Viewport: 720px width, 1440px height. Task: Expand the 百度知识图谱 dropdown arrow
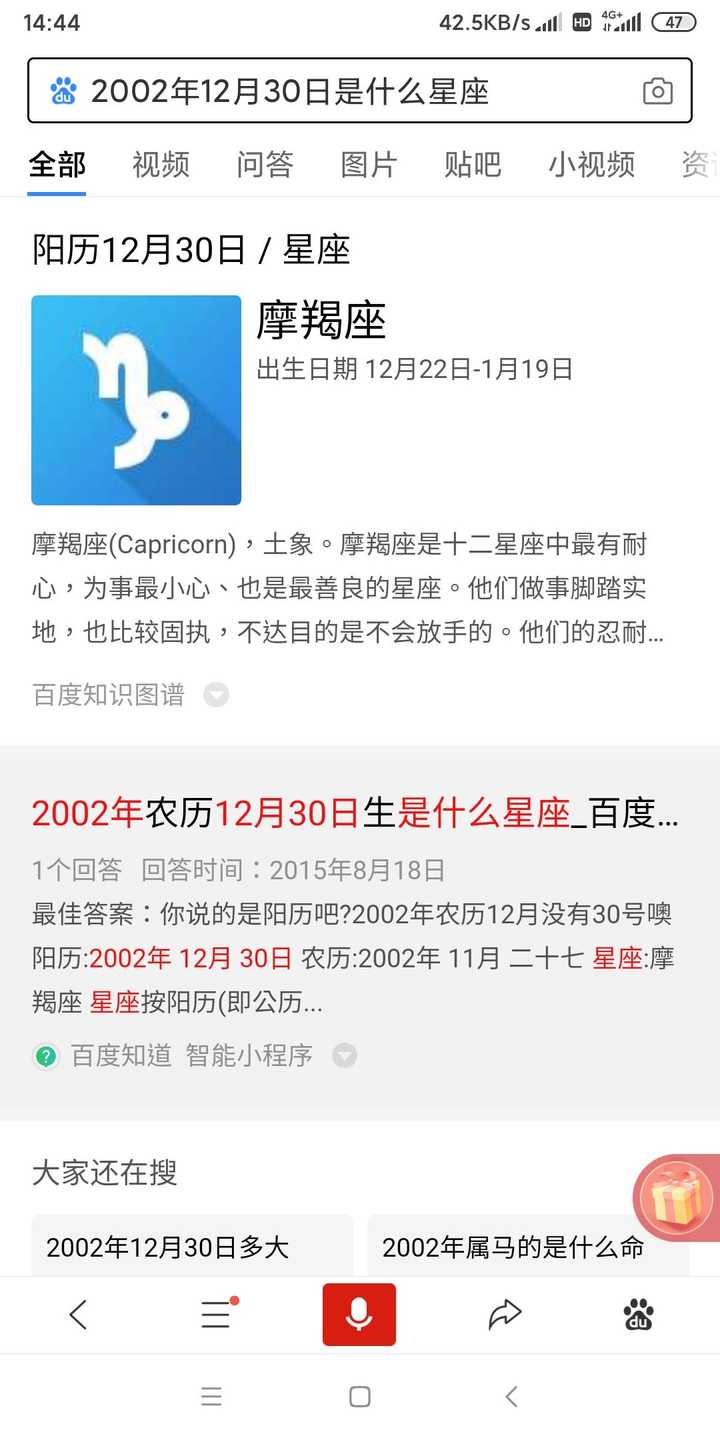tap(216, 695)
